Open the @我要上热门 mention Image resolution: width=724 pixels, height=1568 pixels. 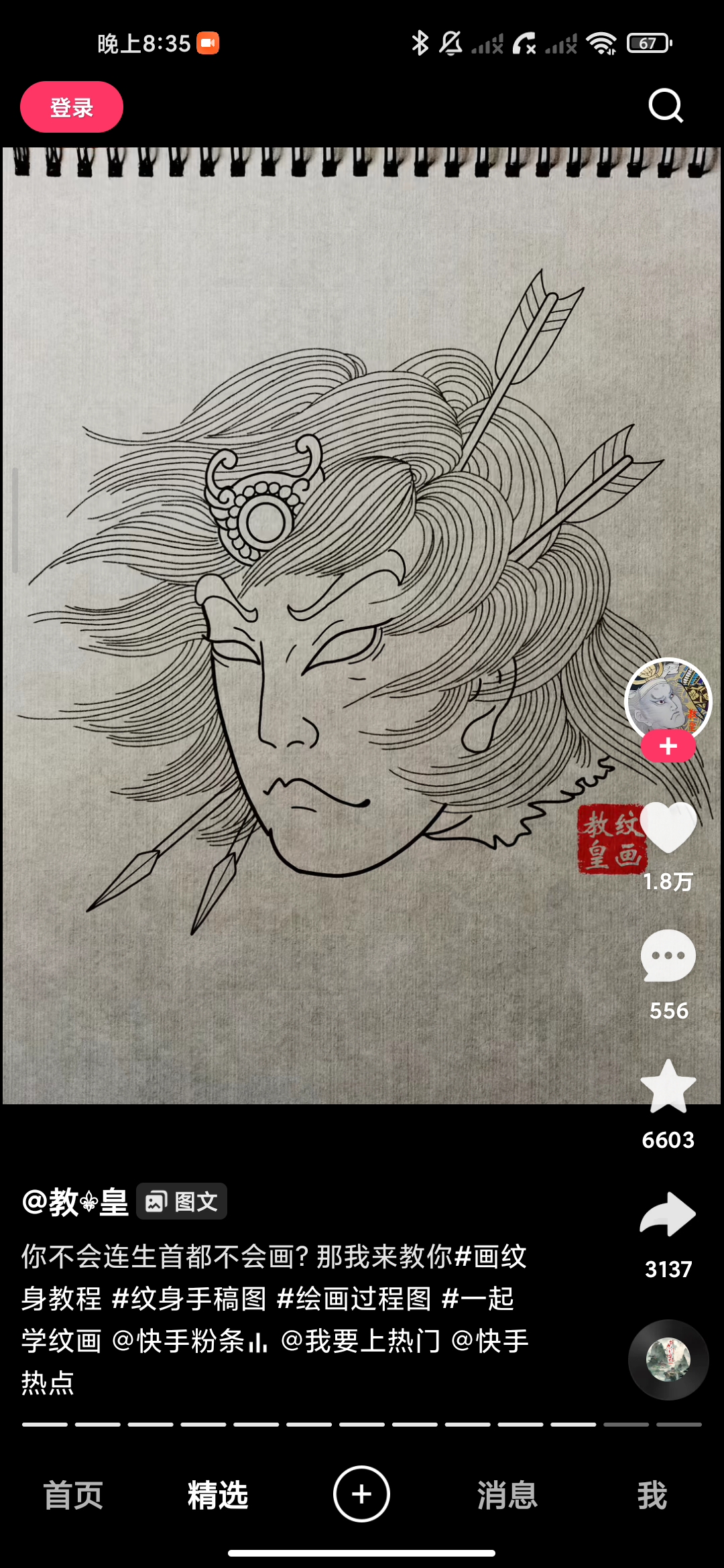[x=361, y=1341]
